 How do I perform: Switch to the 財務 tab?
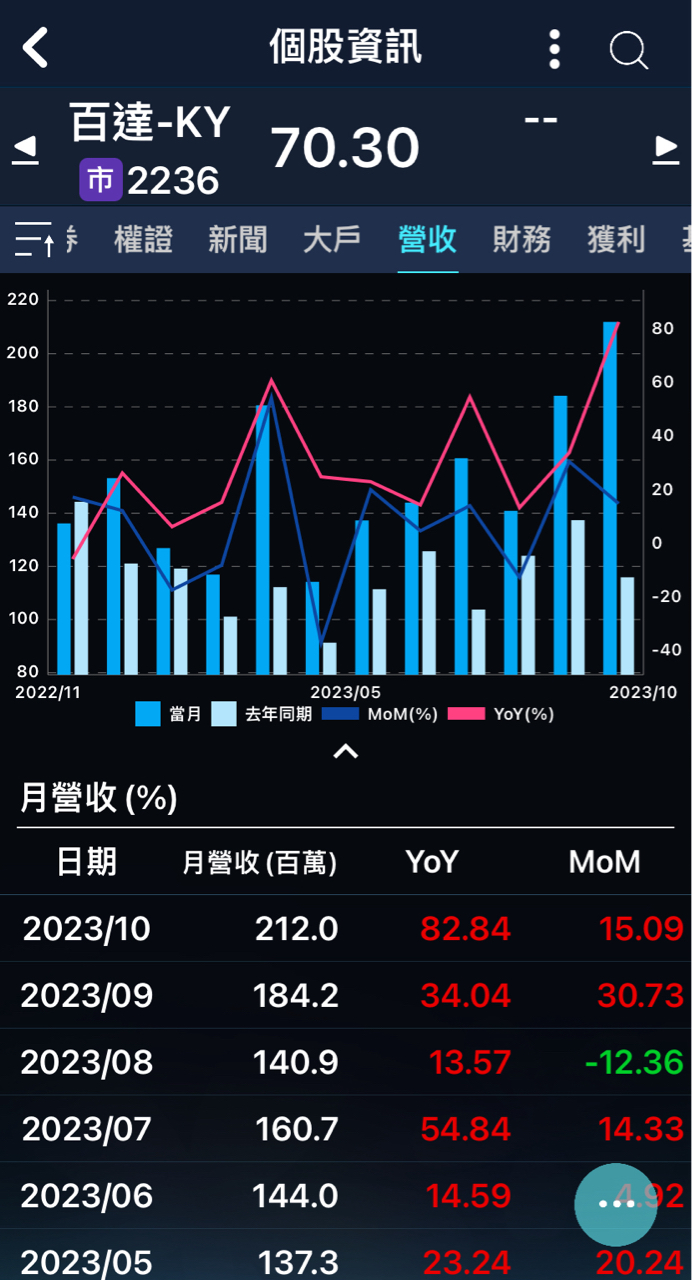click(522, 240)
